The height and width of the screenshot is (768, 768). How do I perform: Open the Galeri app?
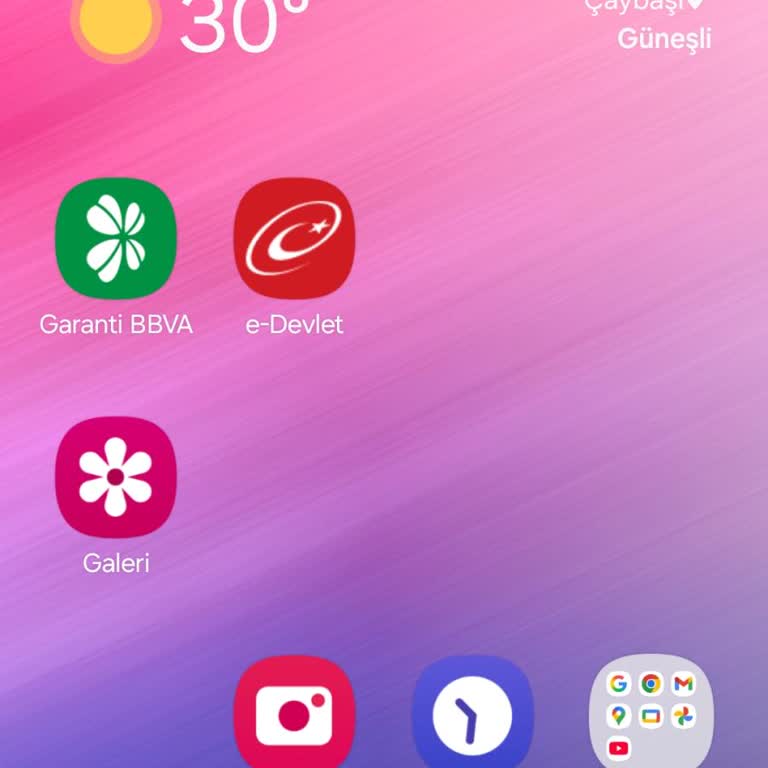115,477
